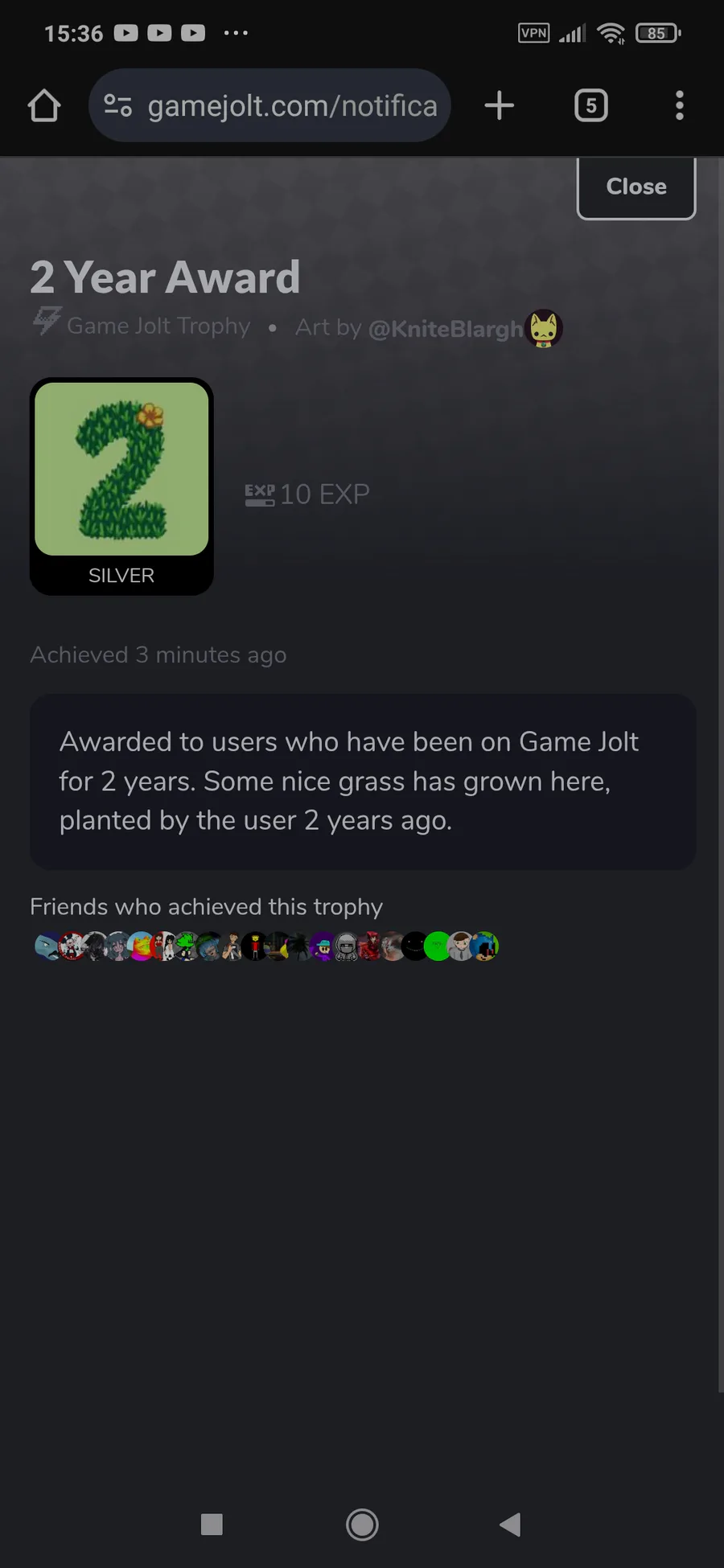Image resolution: width=724 pixels, height=1568 pixels.
Task: Close the 2 Year Award dialog
Action: [636, 187]
